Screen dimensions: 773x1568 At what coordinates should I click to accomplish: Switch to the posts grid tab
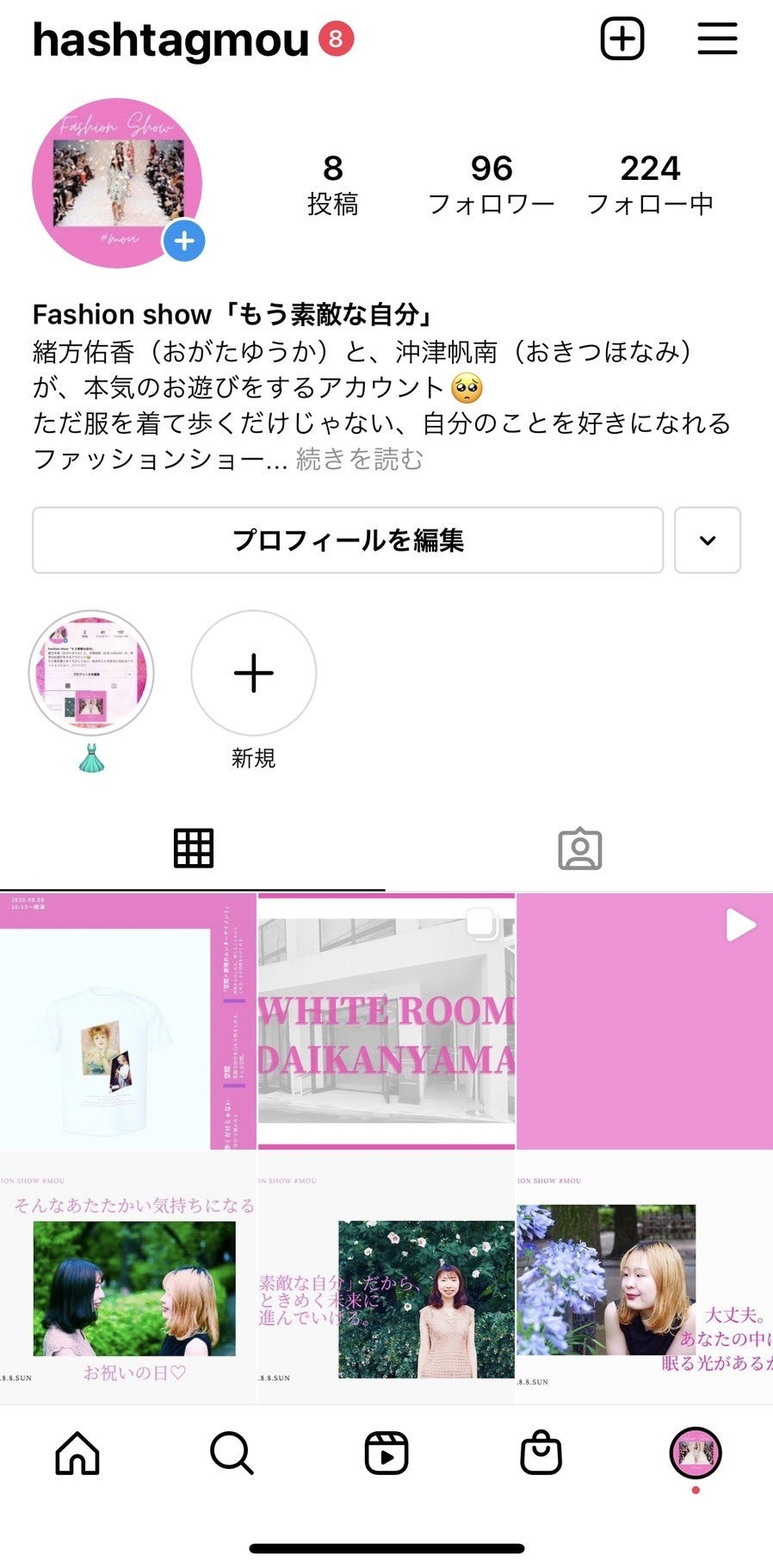193,849
